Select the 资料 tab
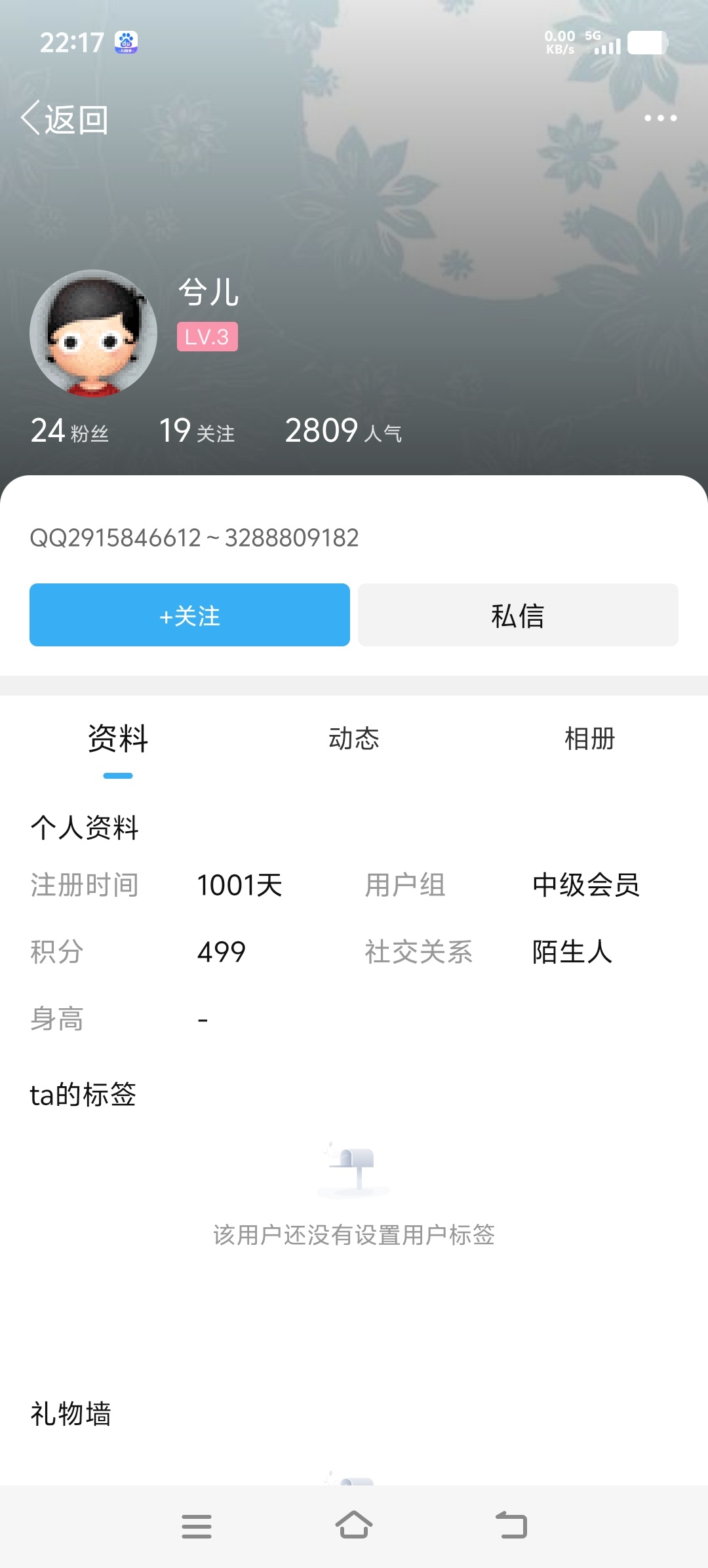 pos(118,739)
